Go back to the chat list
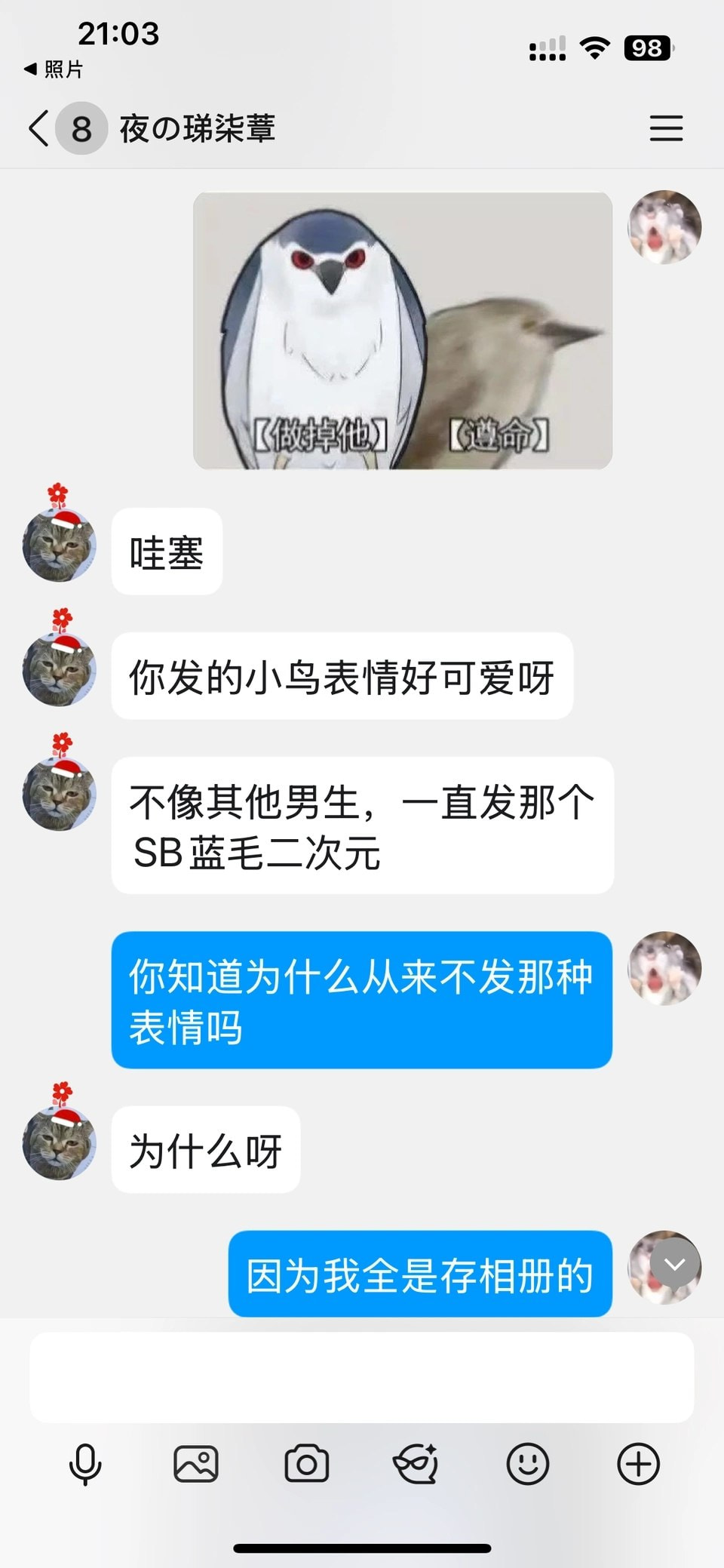The height and width of the screenshot is (1568, 724). tap(38, 128)
